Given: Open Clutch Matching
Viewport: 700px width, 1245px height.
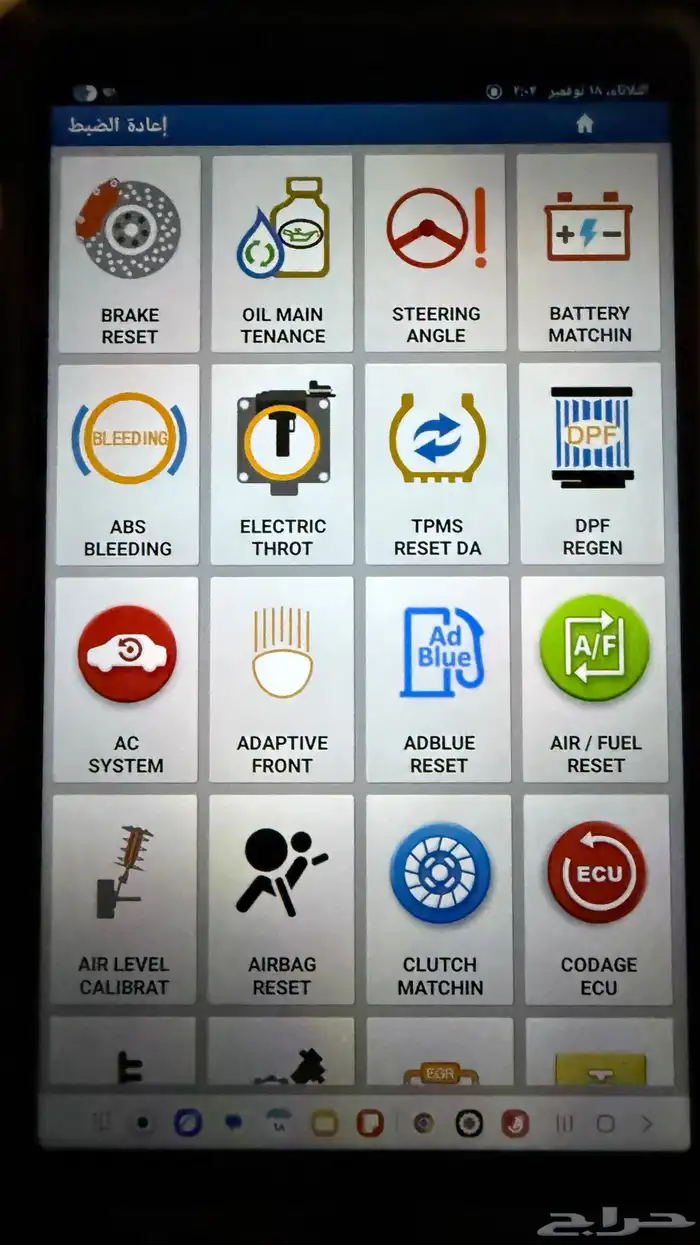Looking at the screenshot, I should pyautogui.click(x=439, y=900).
